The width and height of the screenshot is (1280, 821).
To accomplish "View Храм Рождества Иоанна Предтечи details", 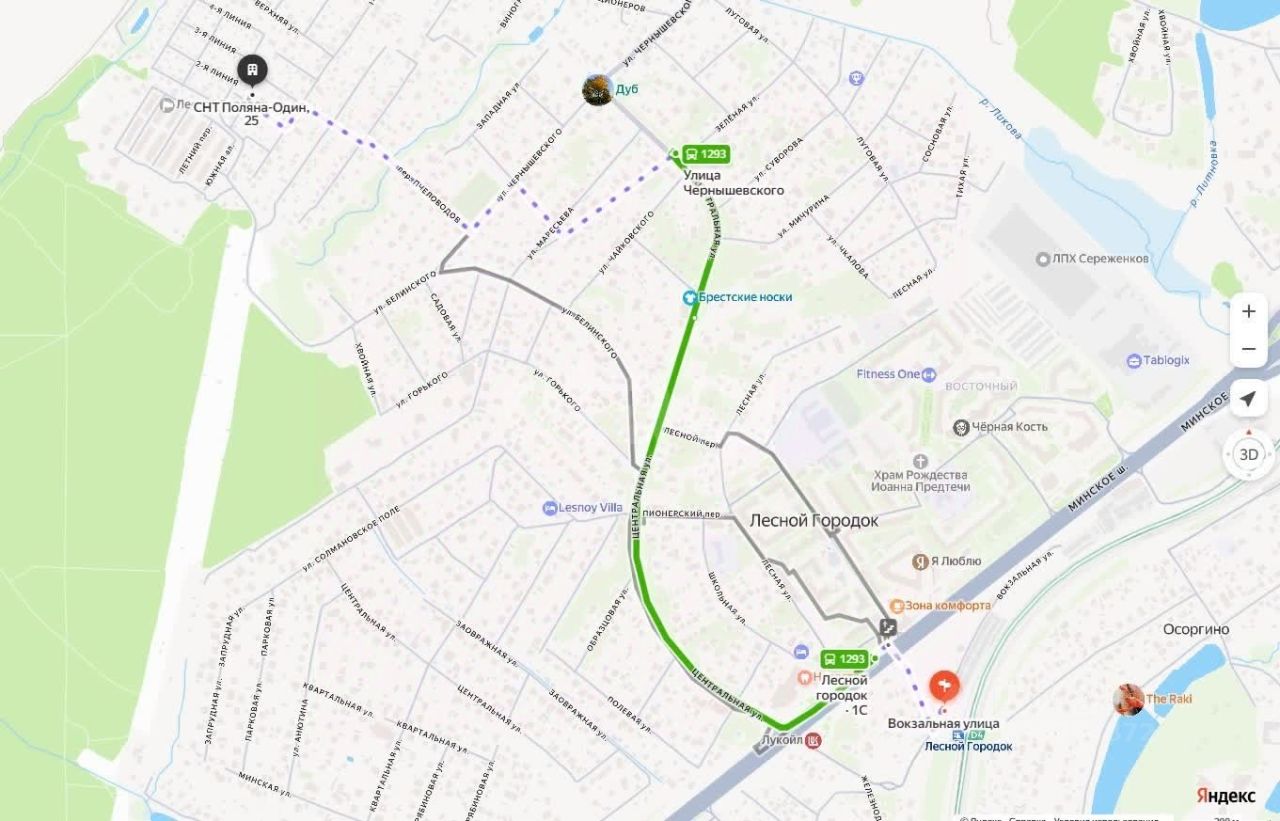I will 920,462.
